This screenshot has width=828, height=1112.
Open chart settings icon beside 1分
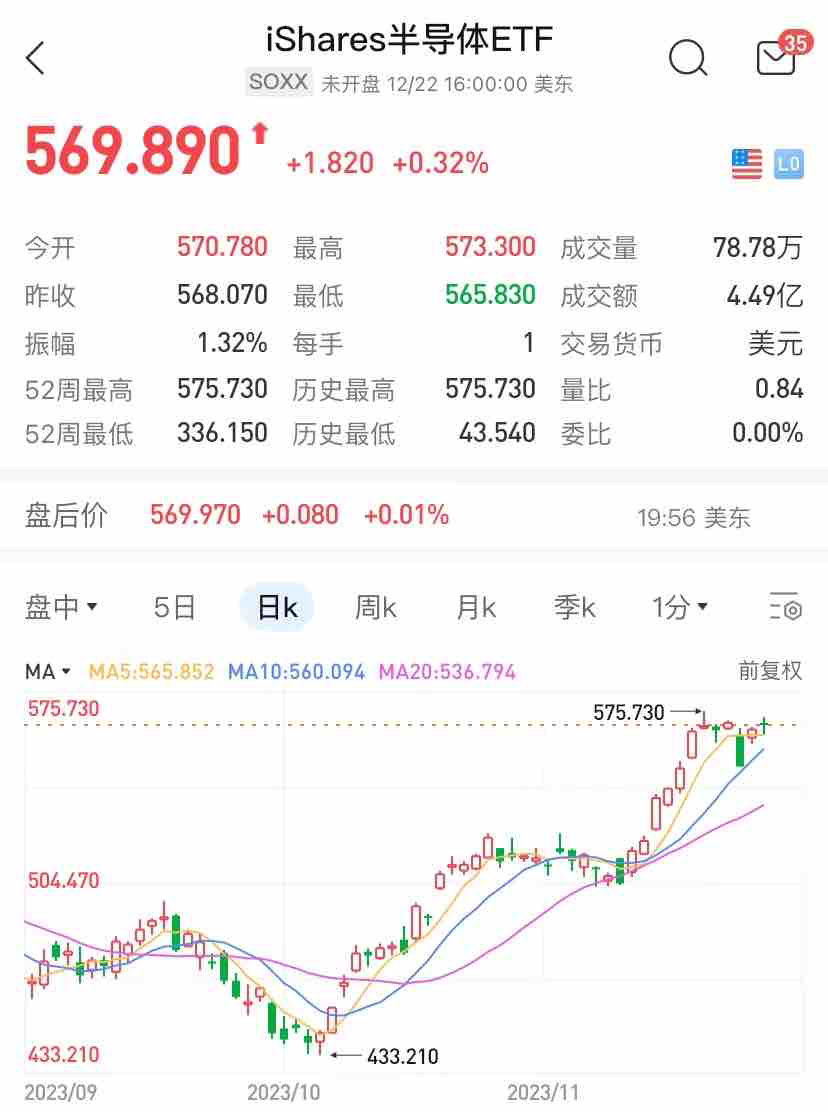click(785, 607)
